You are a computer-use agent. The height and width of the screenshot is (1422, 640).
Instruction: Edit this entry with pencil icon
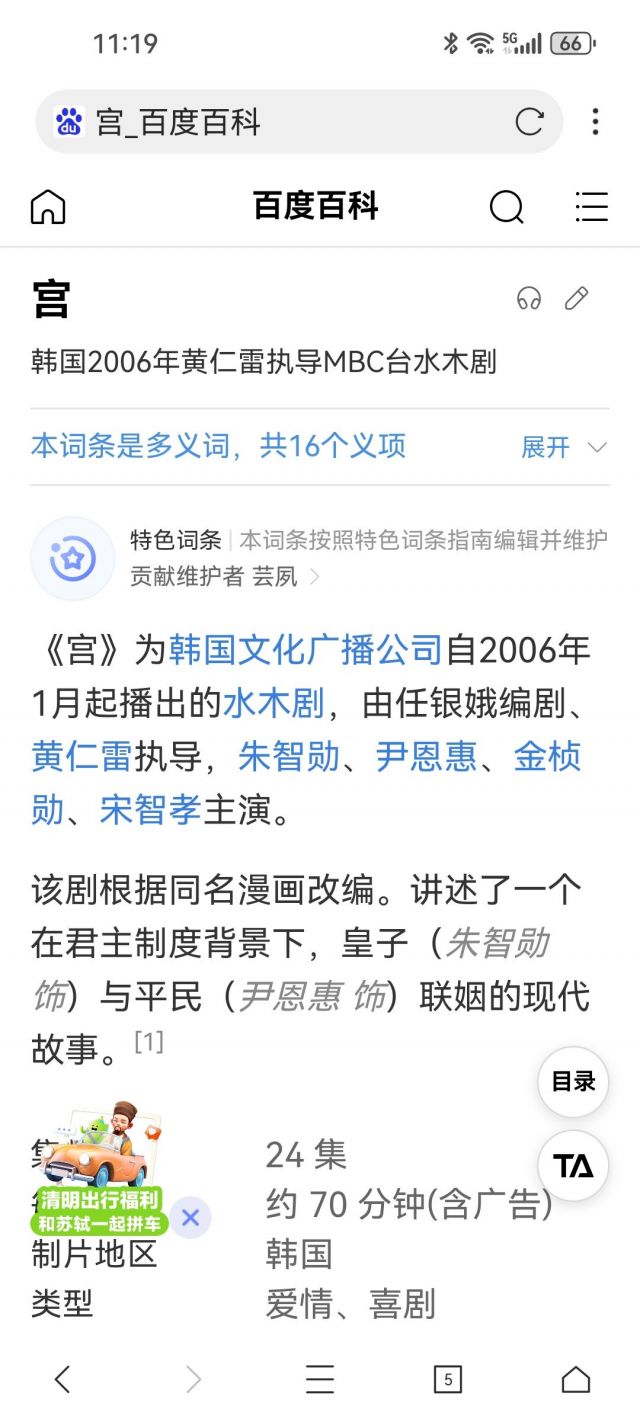click(x=577, y=298)
